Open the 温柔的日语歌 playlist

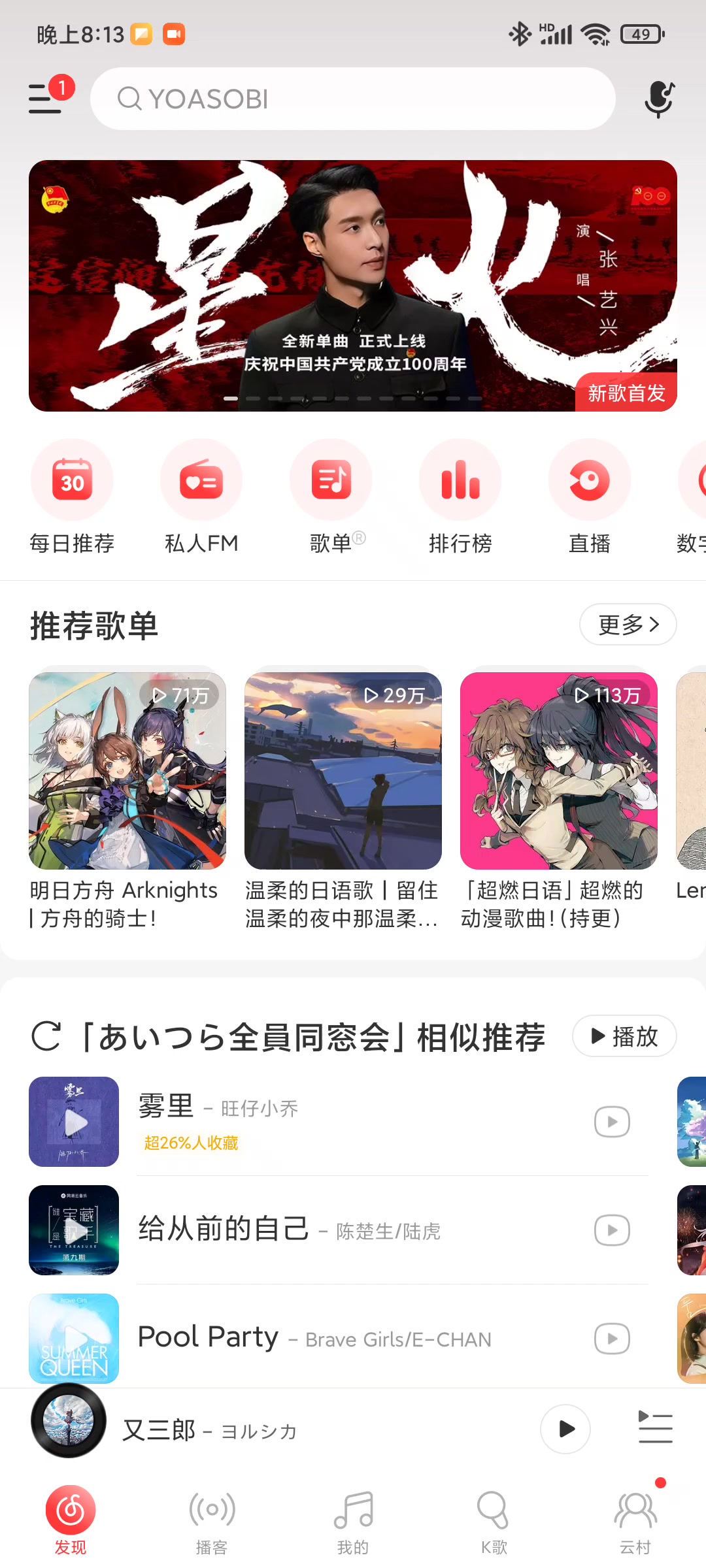pos(343,800)
